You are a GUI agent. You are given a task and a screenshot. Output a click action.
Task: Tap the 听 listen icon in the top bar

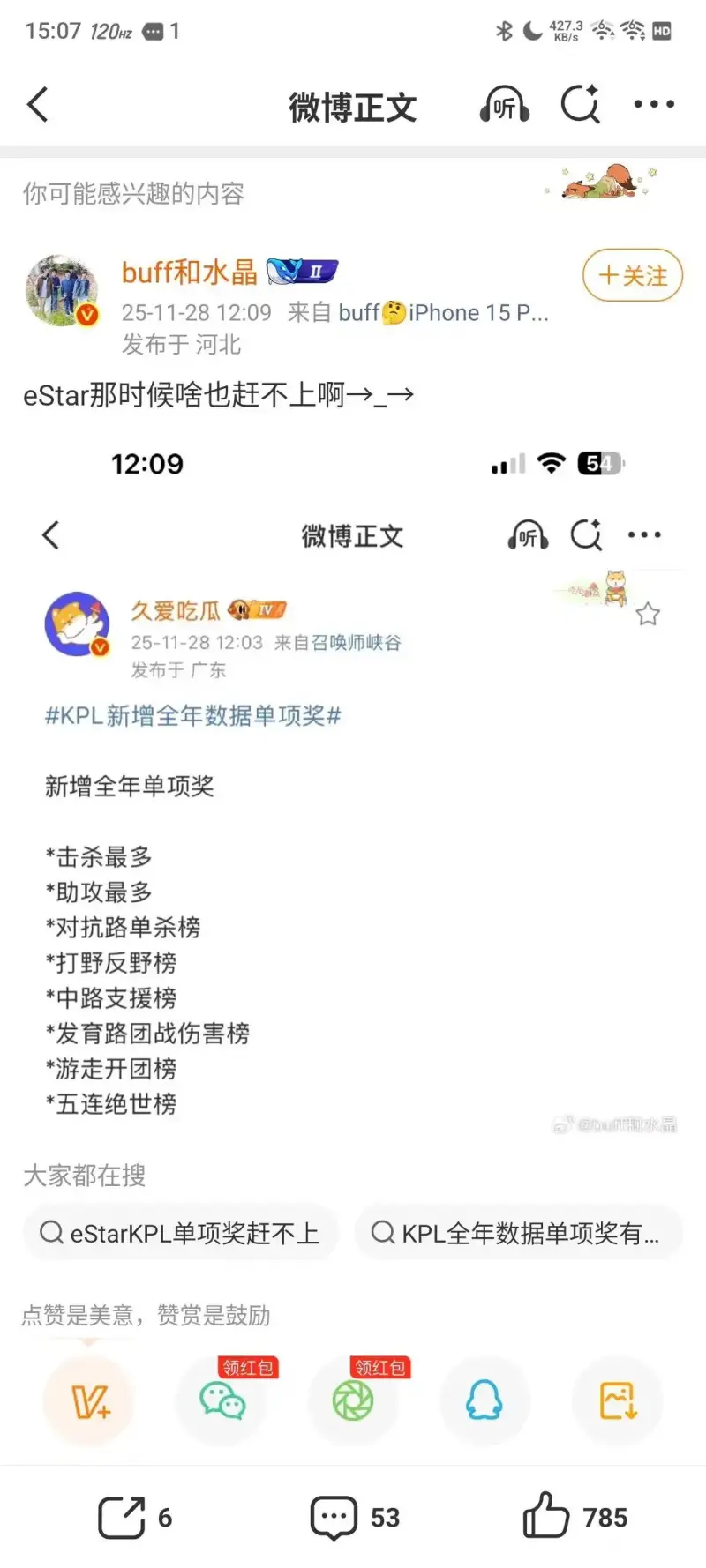pyautogui.click(x=504, y=105)
